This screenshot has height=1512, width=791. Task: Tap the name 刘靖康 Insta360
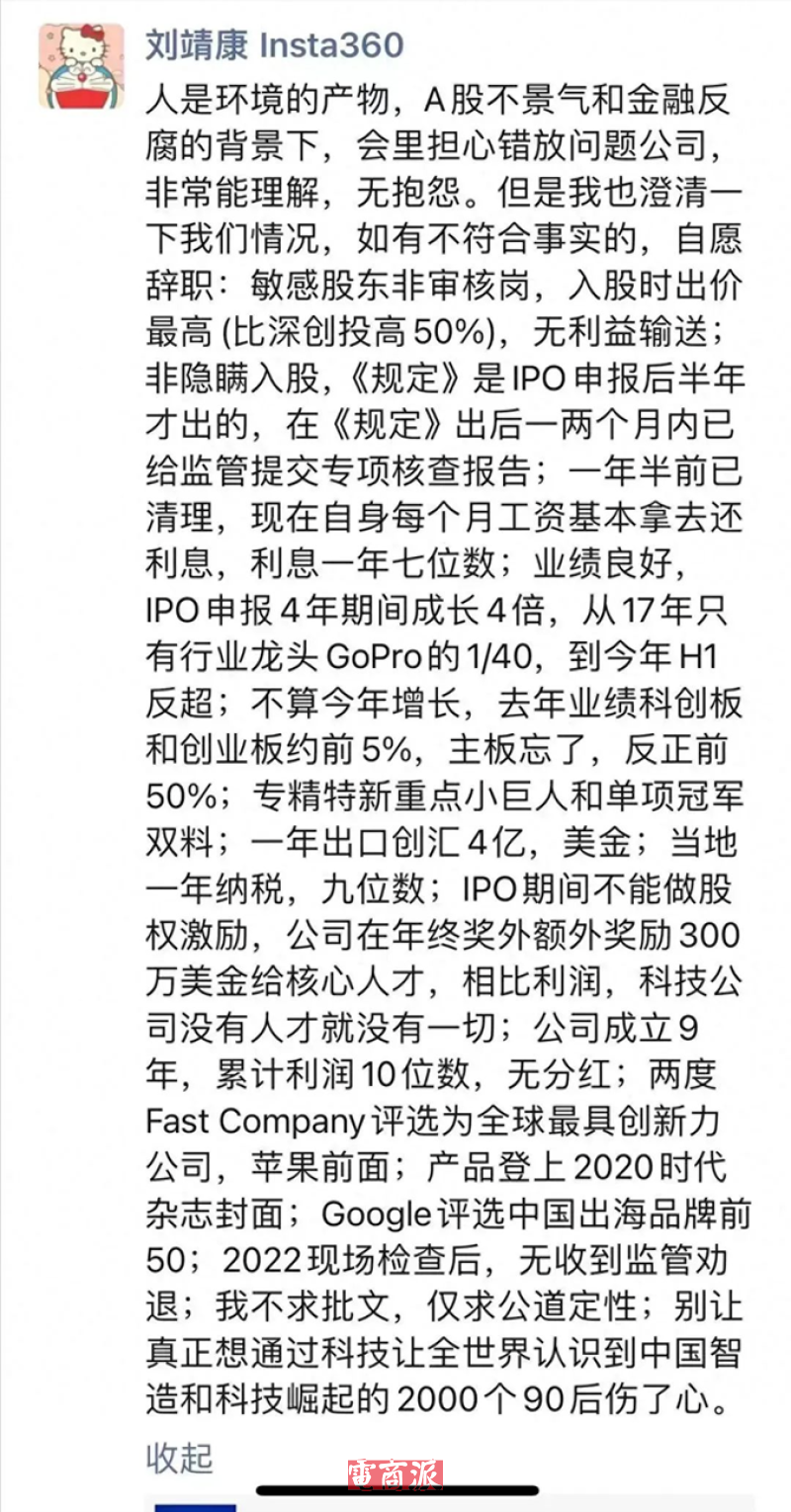pos(275,44)
